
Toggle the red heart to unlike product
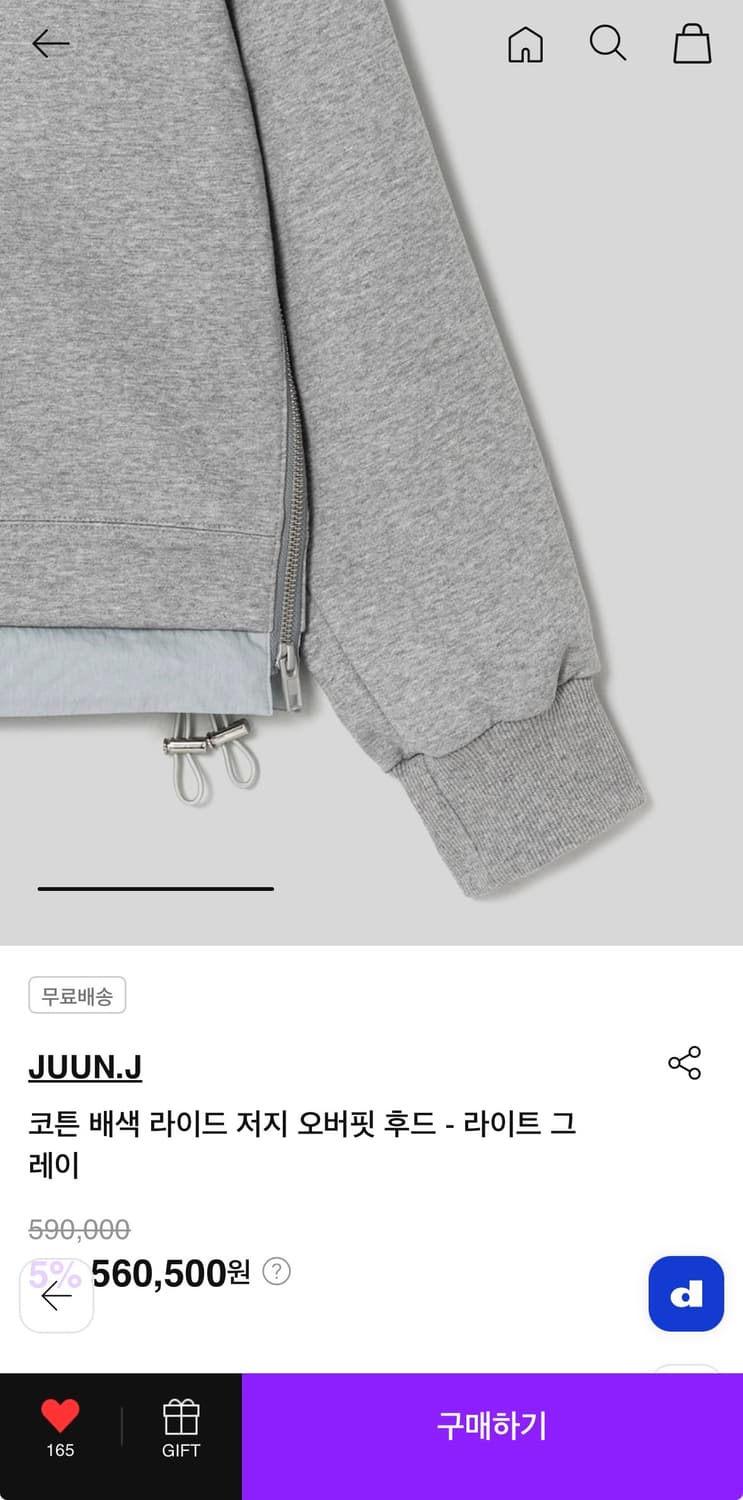[60, 1415]
